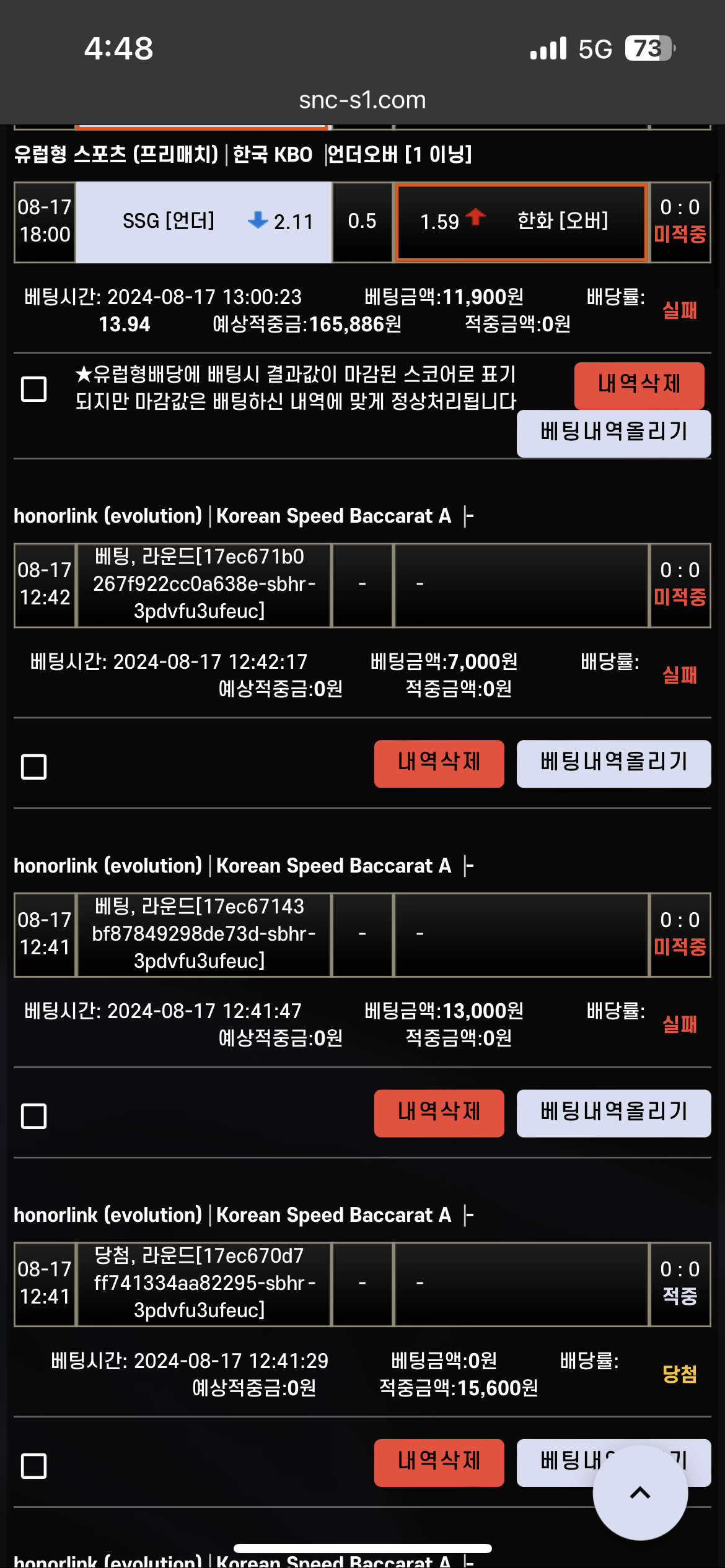Upload the 13,000원 baccarat bet history
This screenshot has height=1568, width=725.
[613, 1113]
